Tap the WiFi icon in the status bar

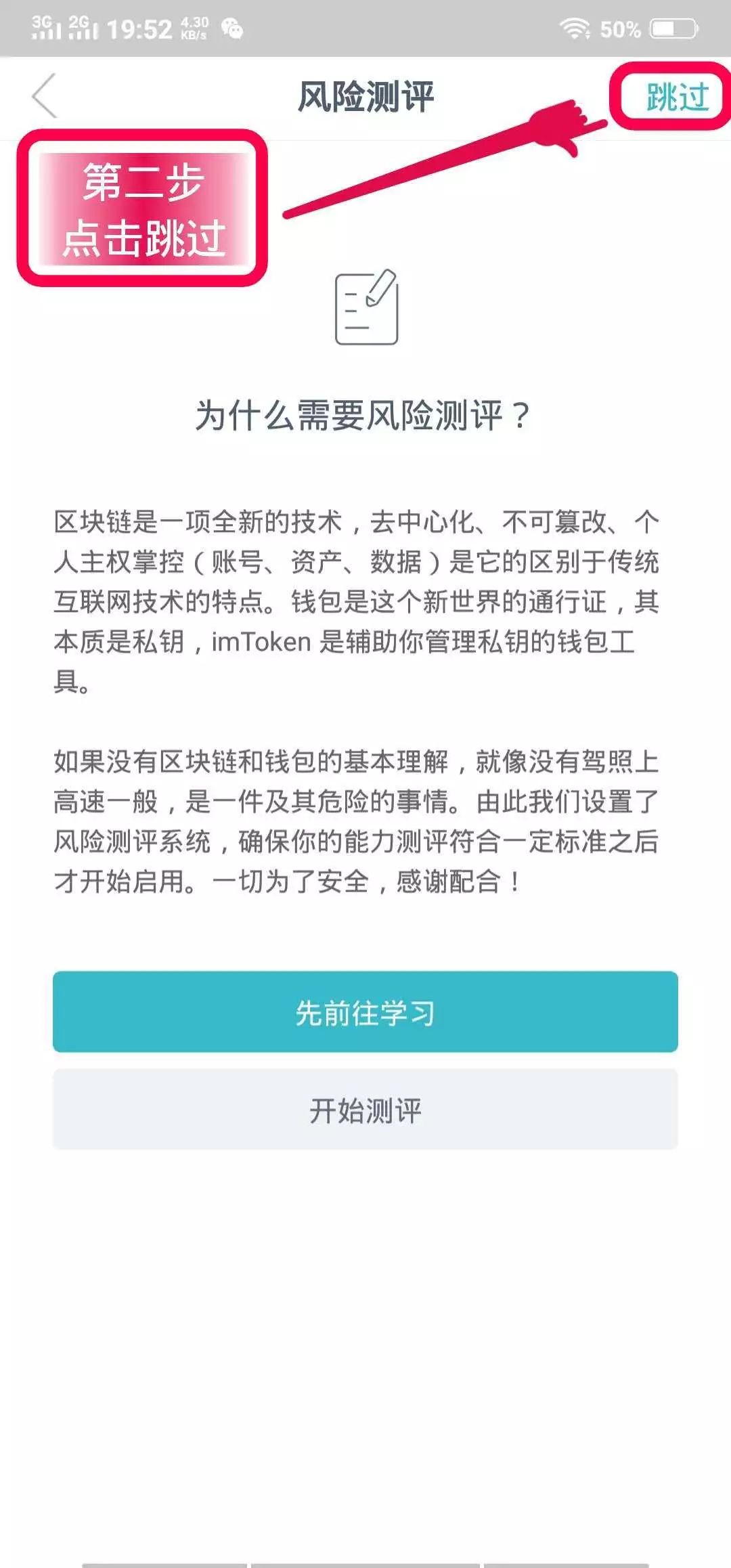click(573, 28)
